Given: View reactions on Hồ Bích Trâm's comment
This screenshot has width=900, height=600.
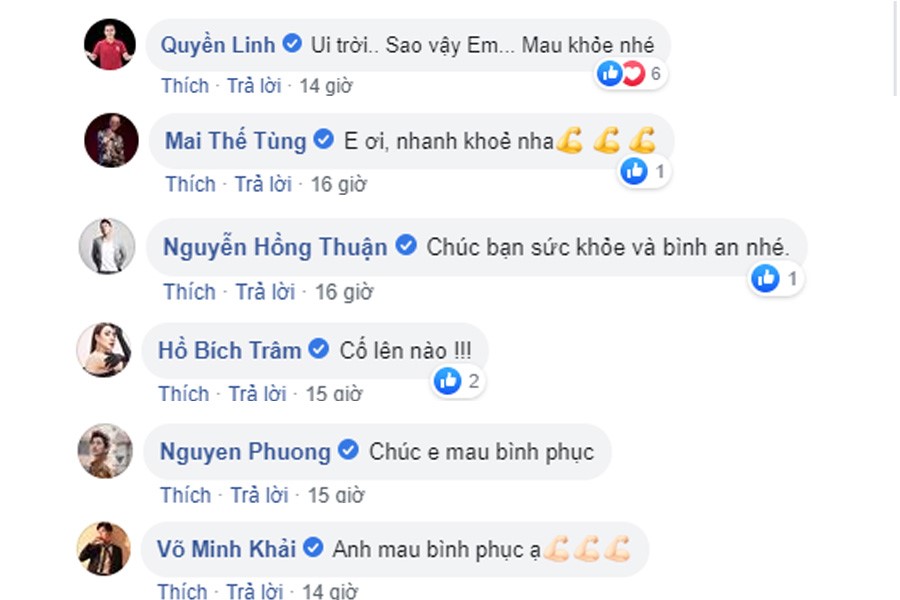Looking at the screenshot, I should pyautogui.click(x=458, y=381).
